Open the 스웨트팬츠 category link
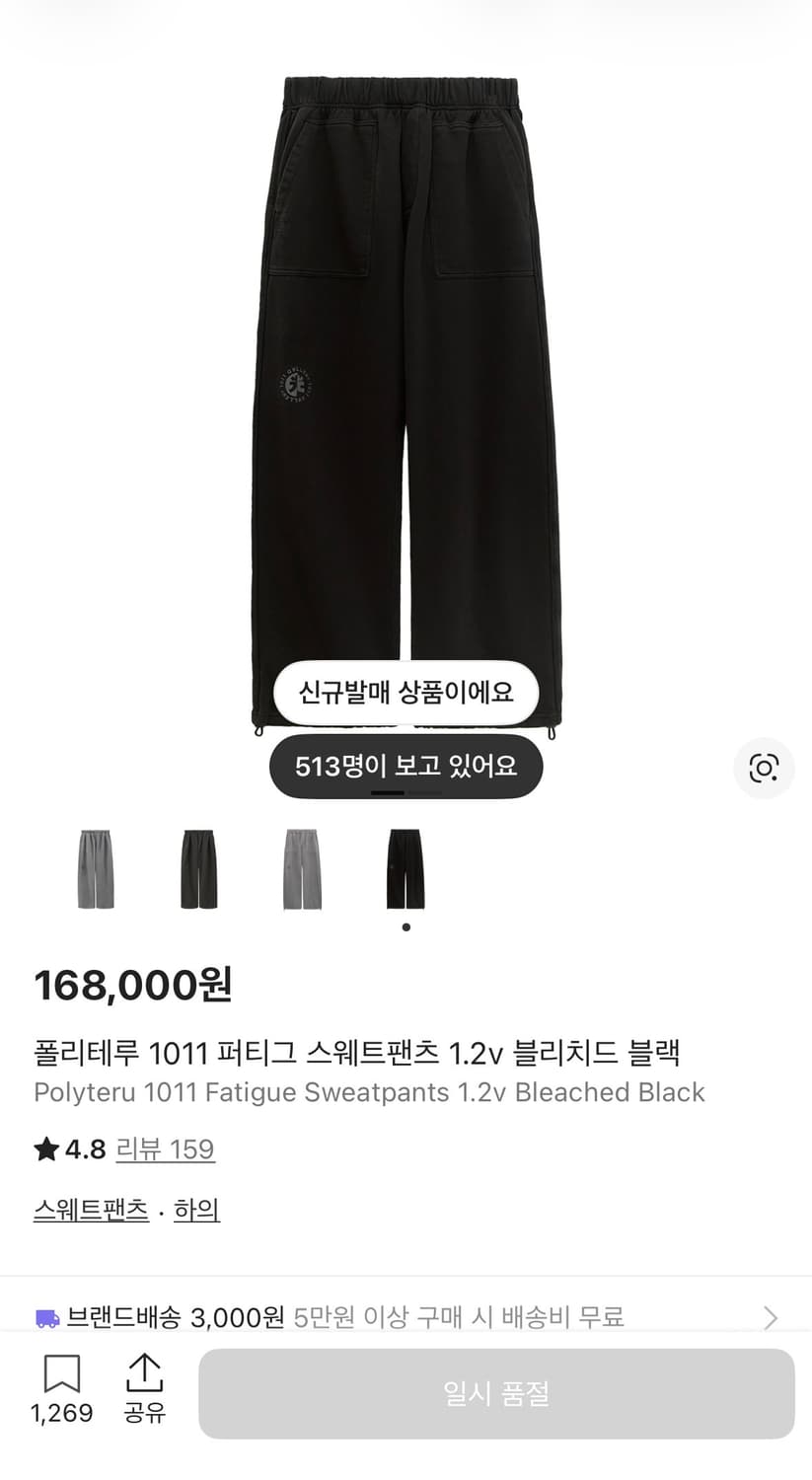The image size is (812, 1480). (90, 1211)
